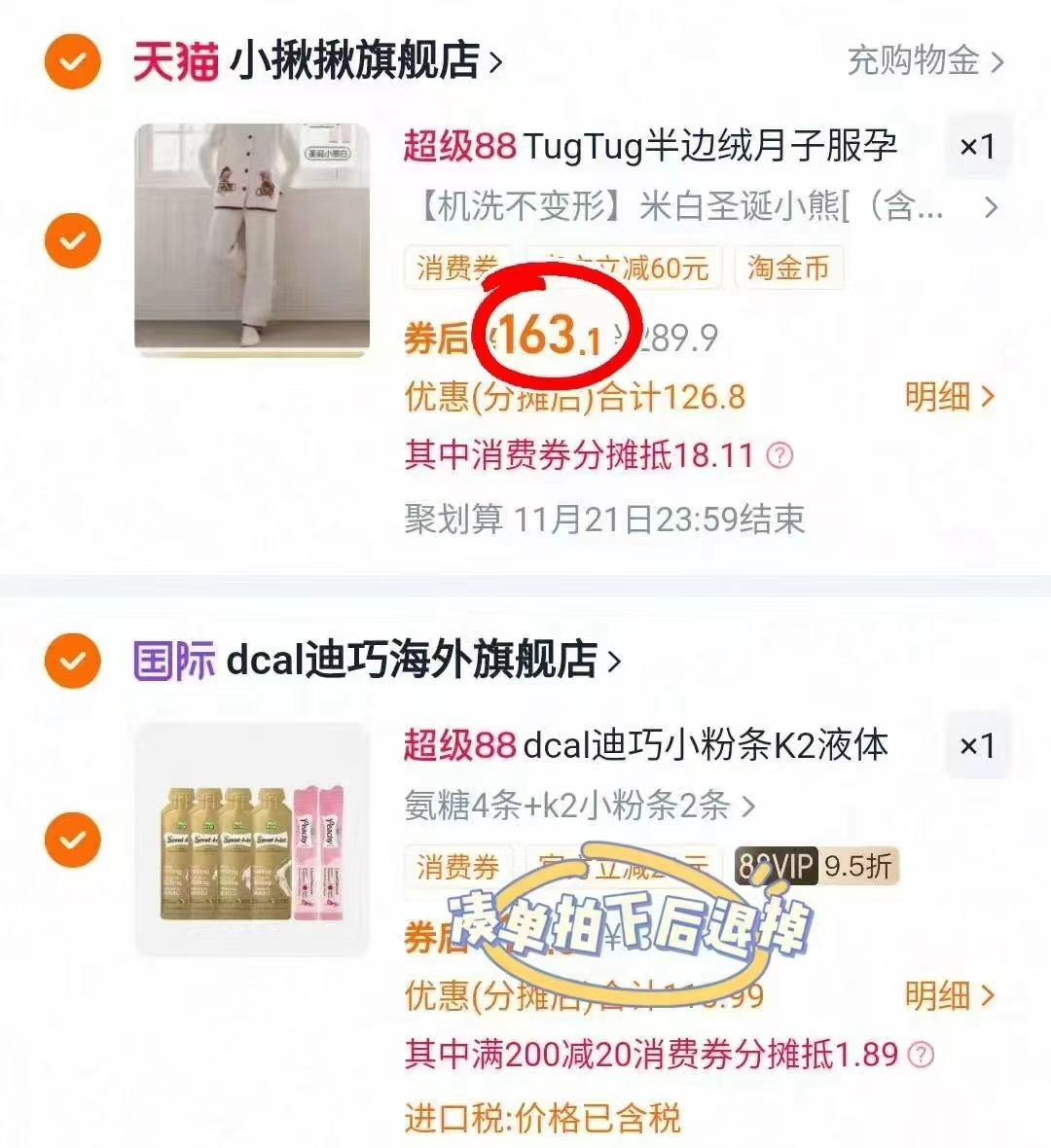
Task: Select the 小揪揪旗舰店 store checkbox
Action: (x=71, y=61)
